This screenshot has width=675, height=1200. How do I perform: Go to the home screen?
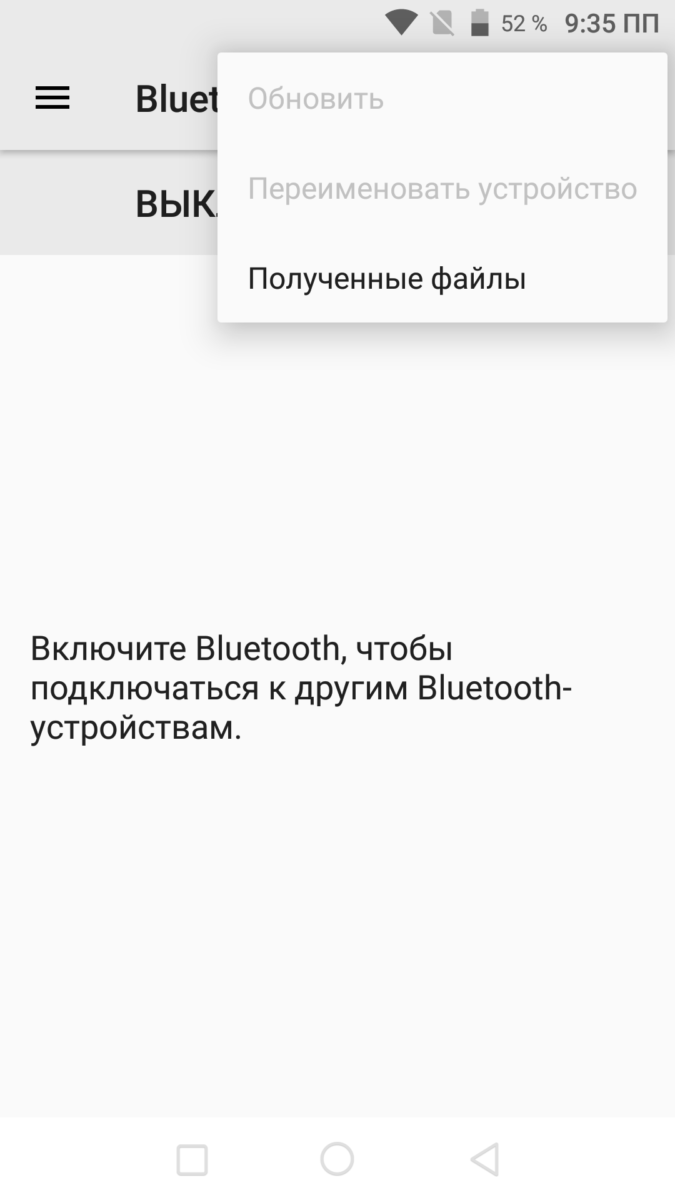[x=337, y=1160]
